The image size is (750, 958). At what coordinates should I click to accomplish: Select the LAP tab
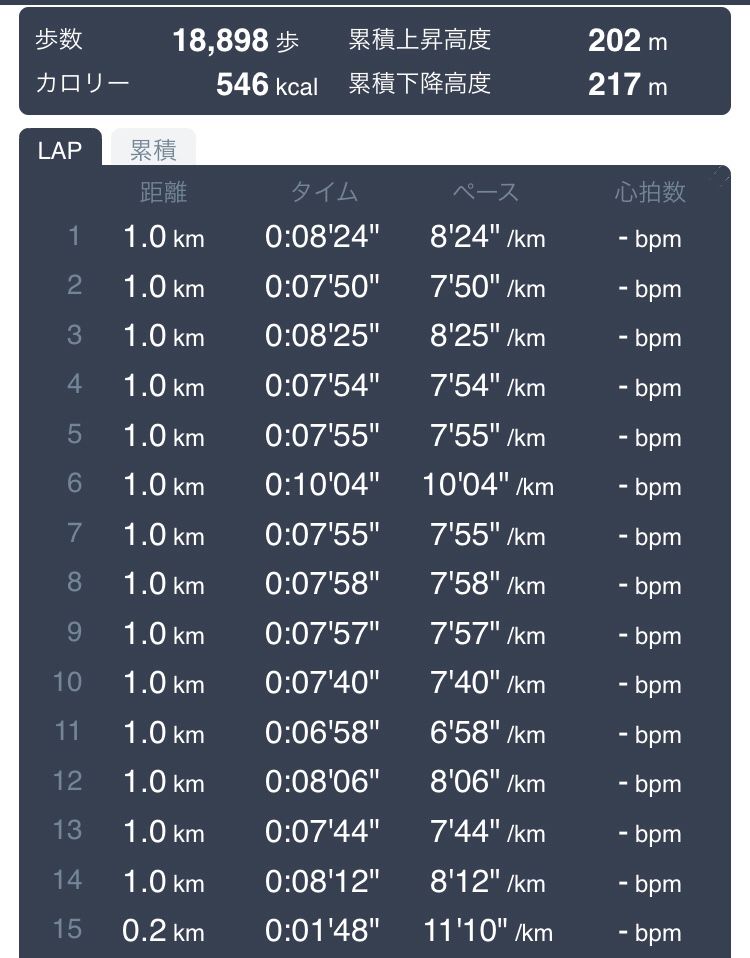point(60,150)
